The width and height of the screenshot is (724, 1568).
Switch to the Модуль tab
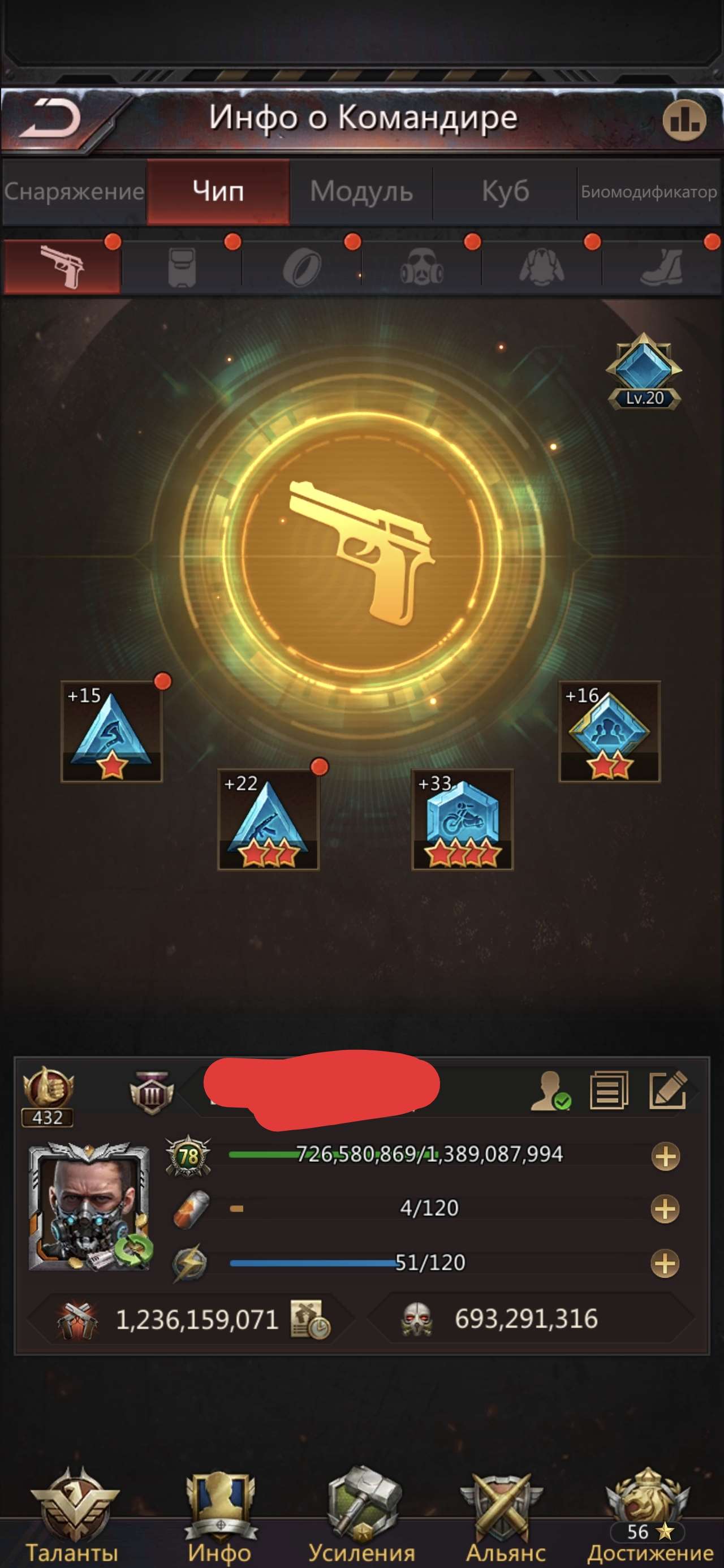point(361,192)
